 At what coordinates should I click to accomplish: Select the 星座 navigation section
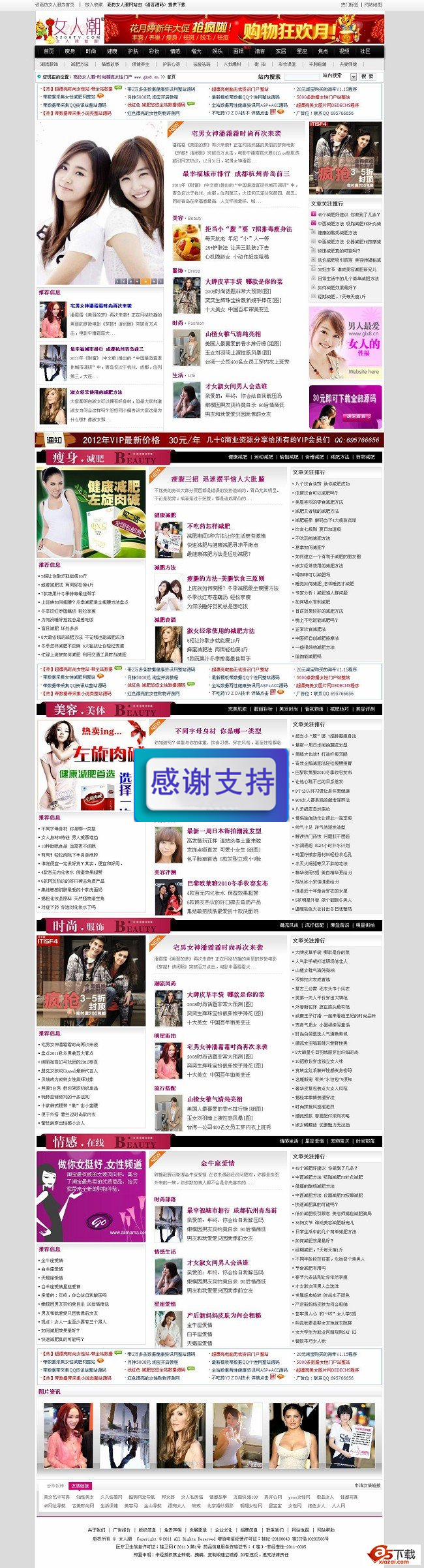pyautogui.click(x=302, y=51)
